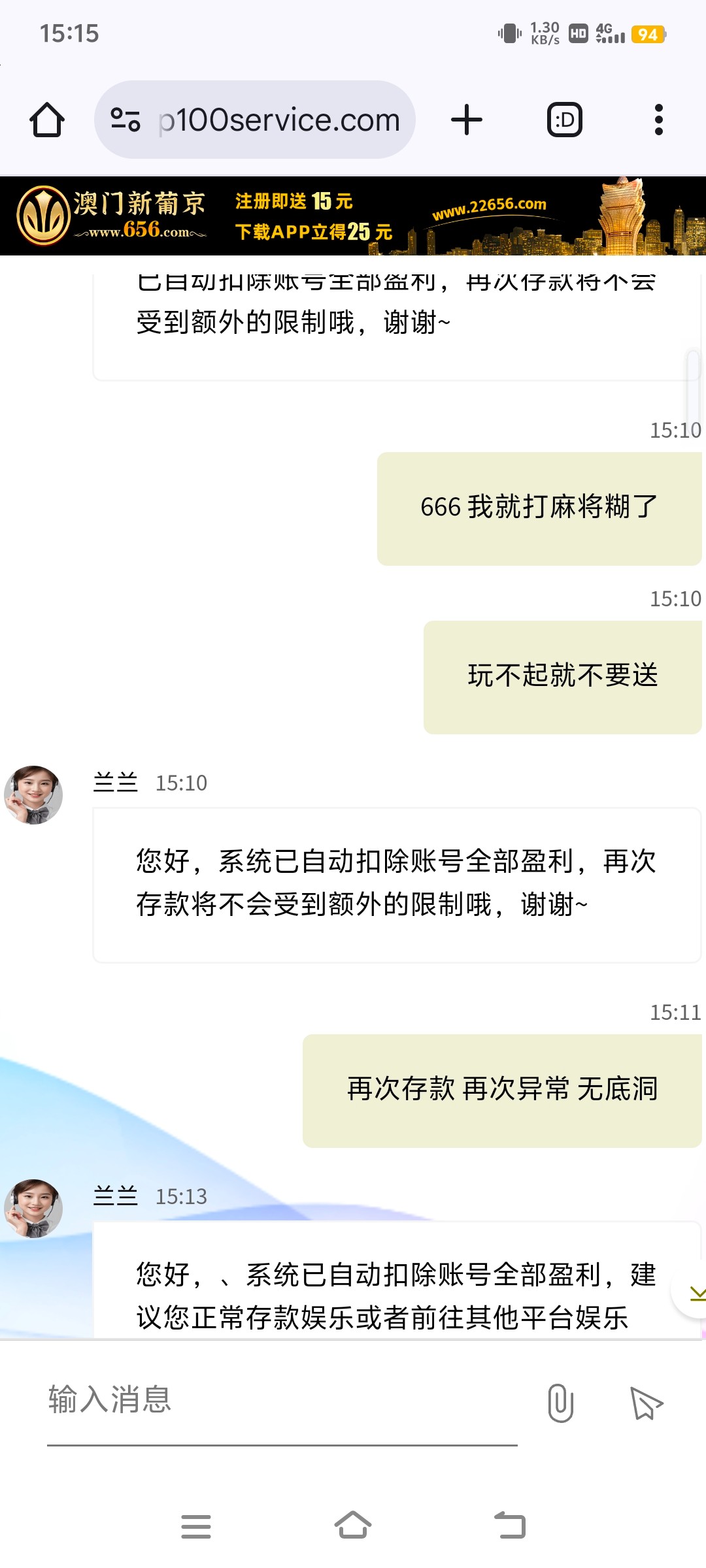Go back using system back button
Viewport: 706px width, 1568px height.
511,1526
